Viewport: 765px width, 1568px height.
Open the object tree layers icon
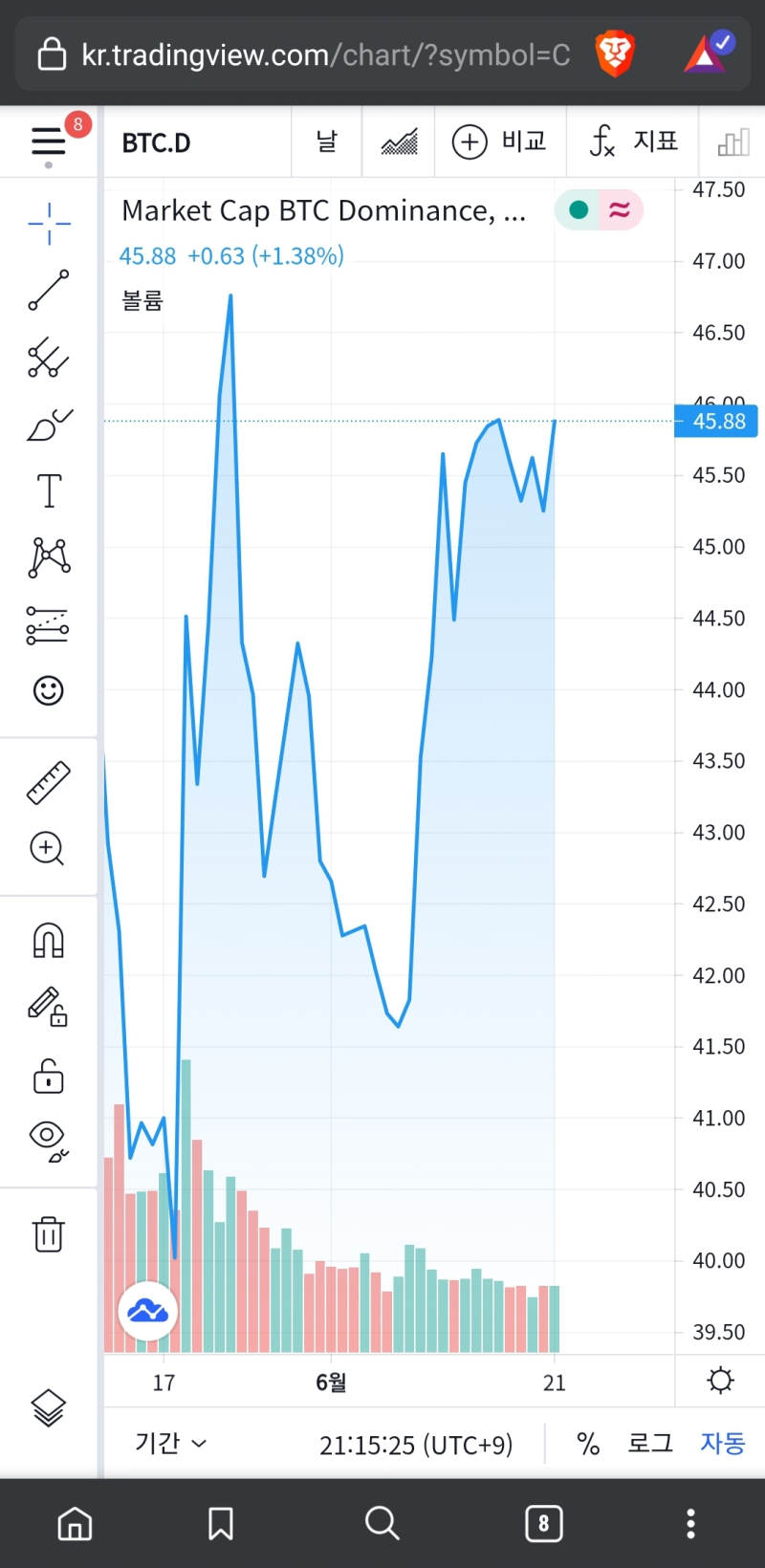49,1407
